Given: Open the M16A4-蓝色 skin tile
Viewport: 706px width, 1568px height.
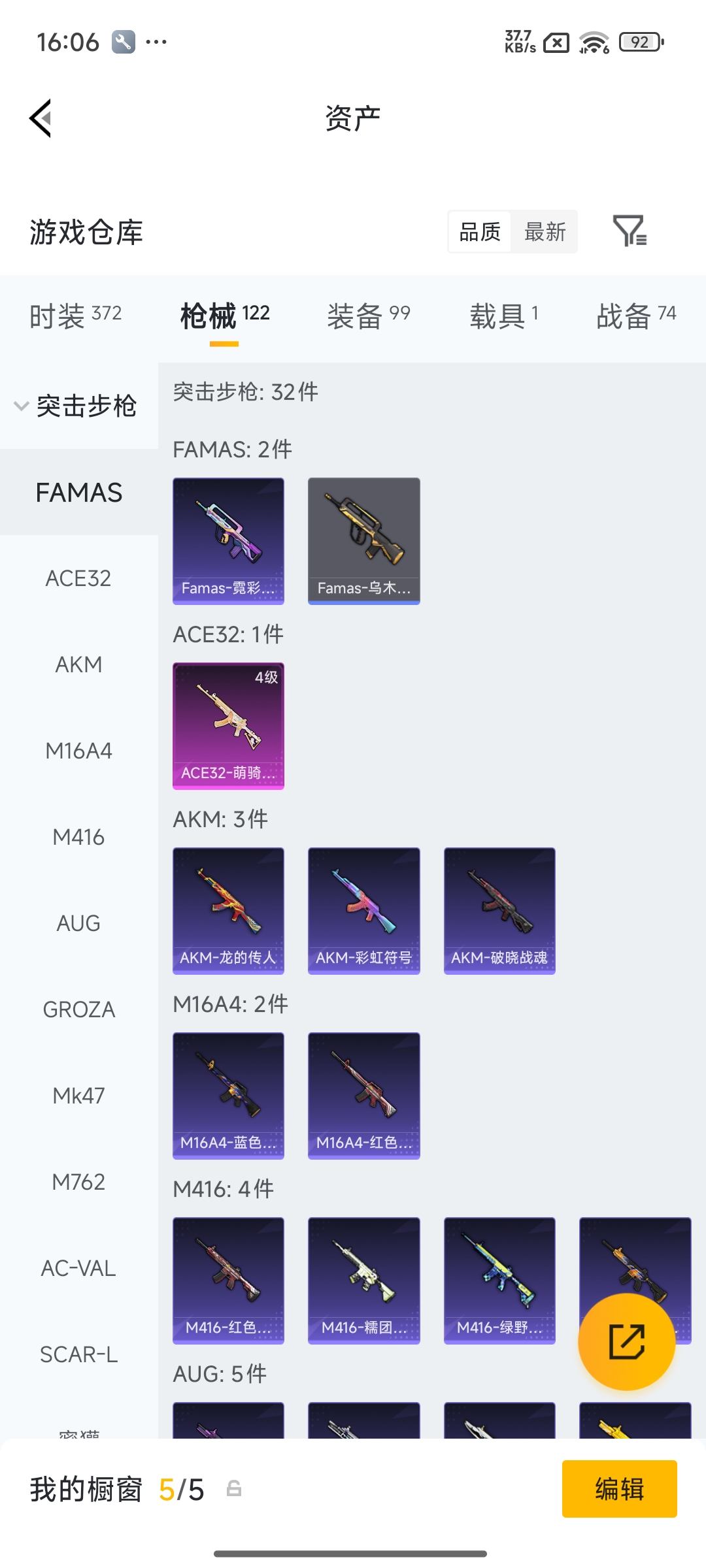Looking at the screenshot, I should pyautogui.click(x=228, y=1096).
